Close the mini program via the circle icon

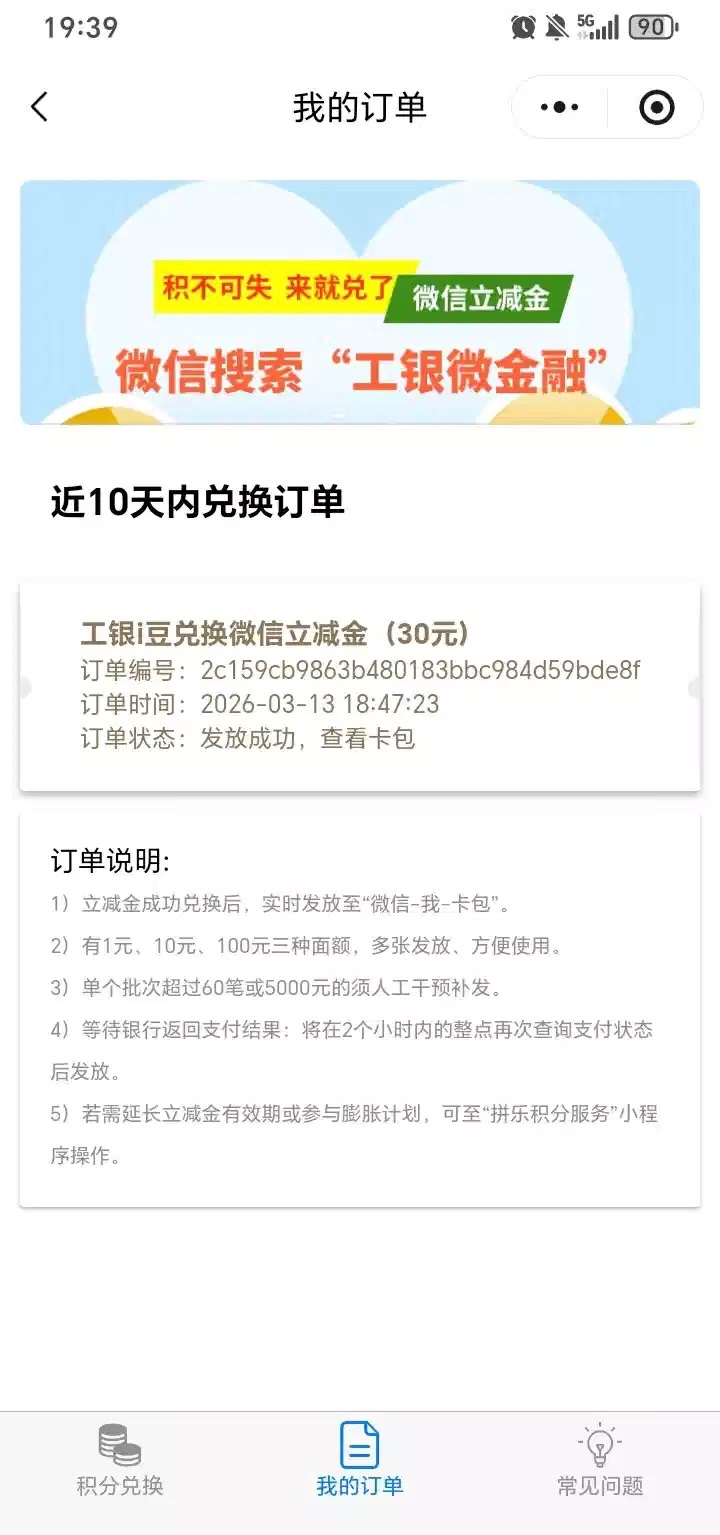(x=656, y=107)
